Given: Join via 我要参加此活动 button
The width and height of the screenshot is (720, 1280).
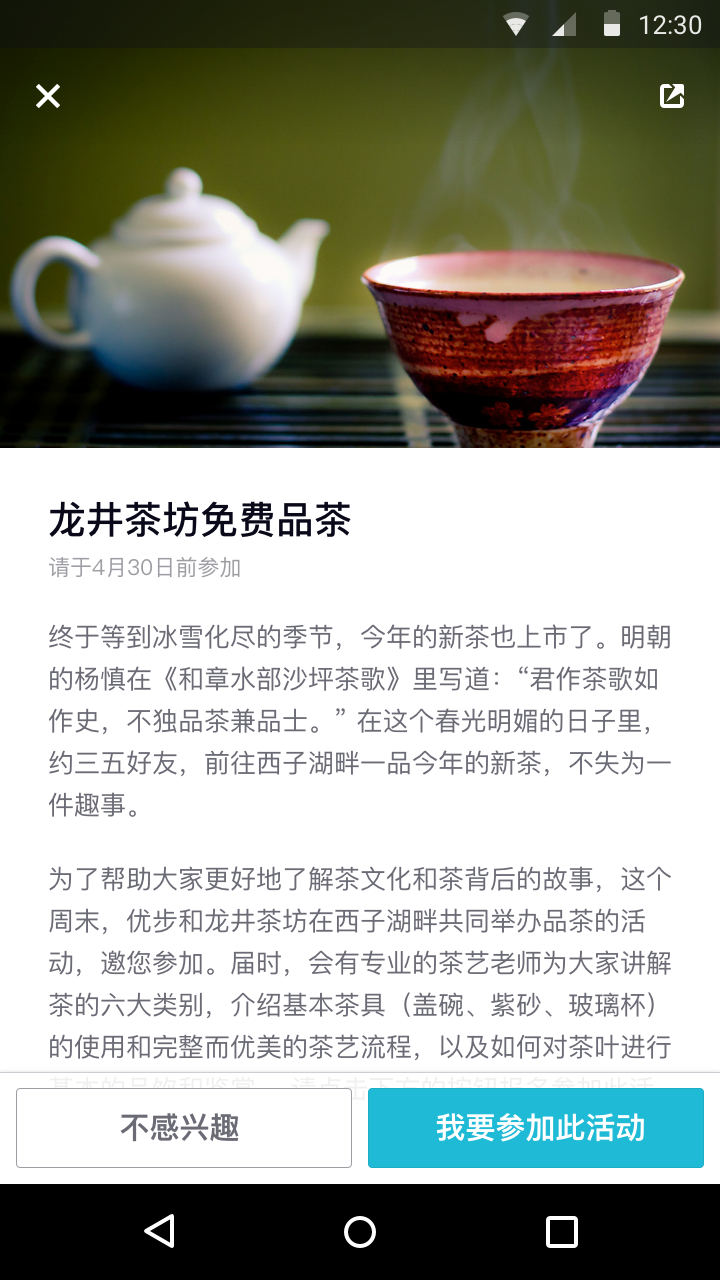Looking at the screenshot, I should (x=536, y=1128).
